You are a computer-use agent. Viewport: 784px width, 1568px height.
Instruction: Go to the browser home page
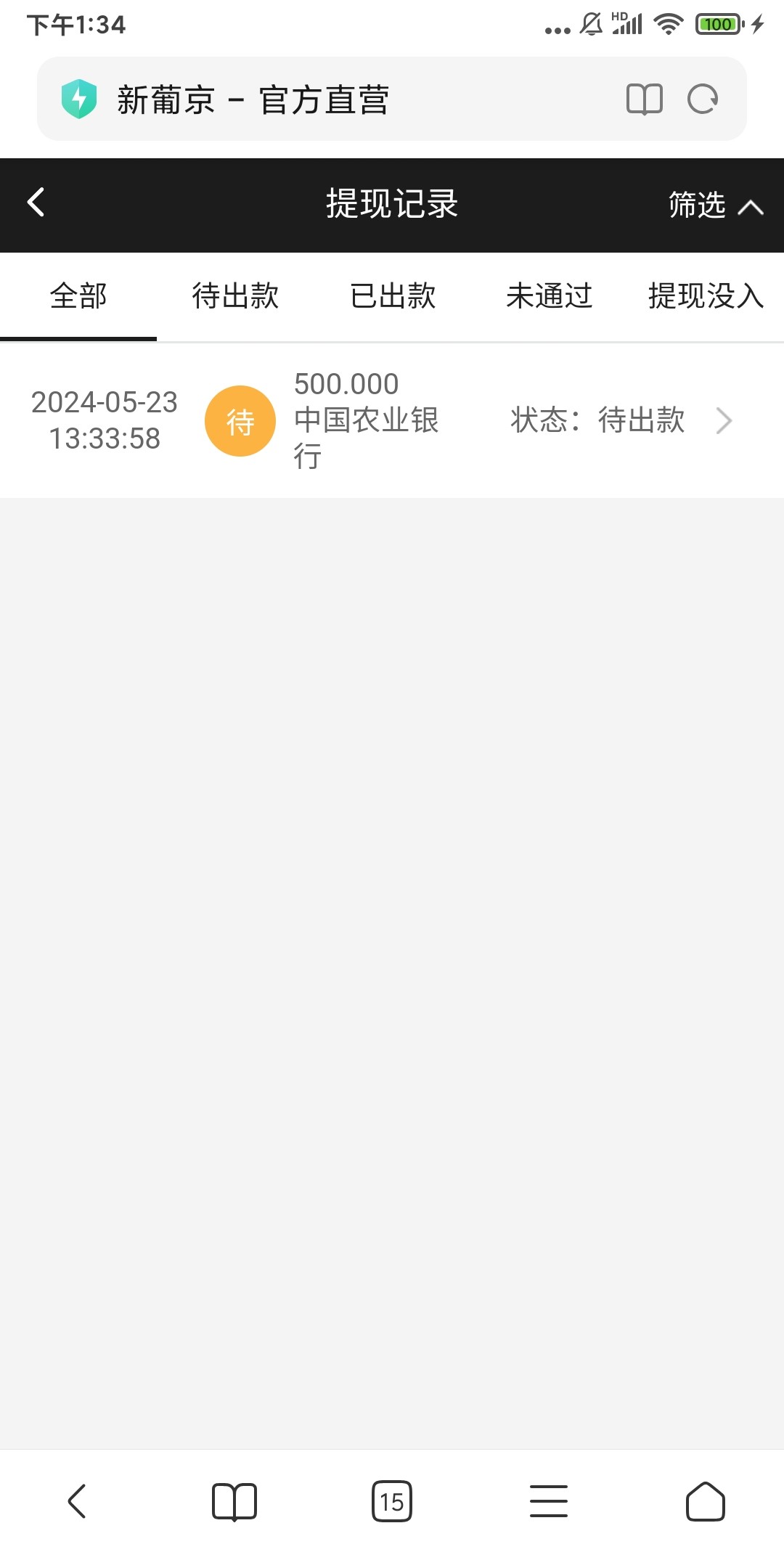click(706, 1501)
